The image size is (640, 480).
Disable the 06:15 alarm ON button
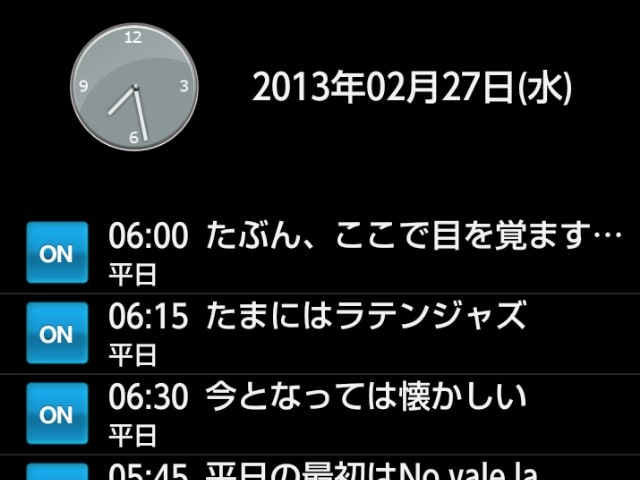tap(56, 334)
